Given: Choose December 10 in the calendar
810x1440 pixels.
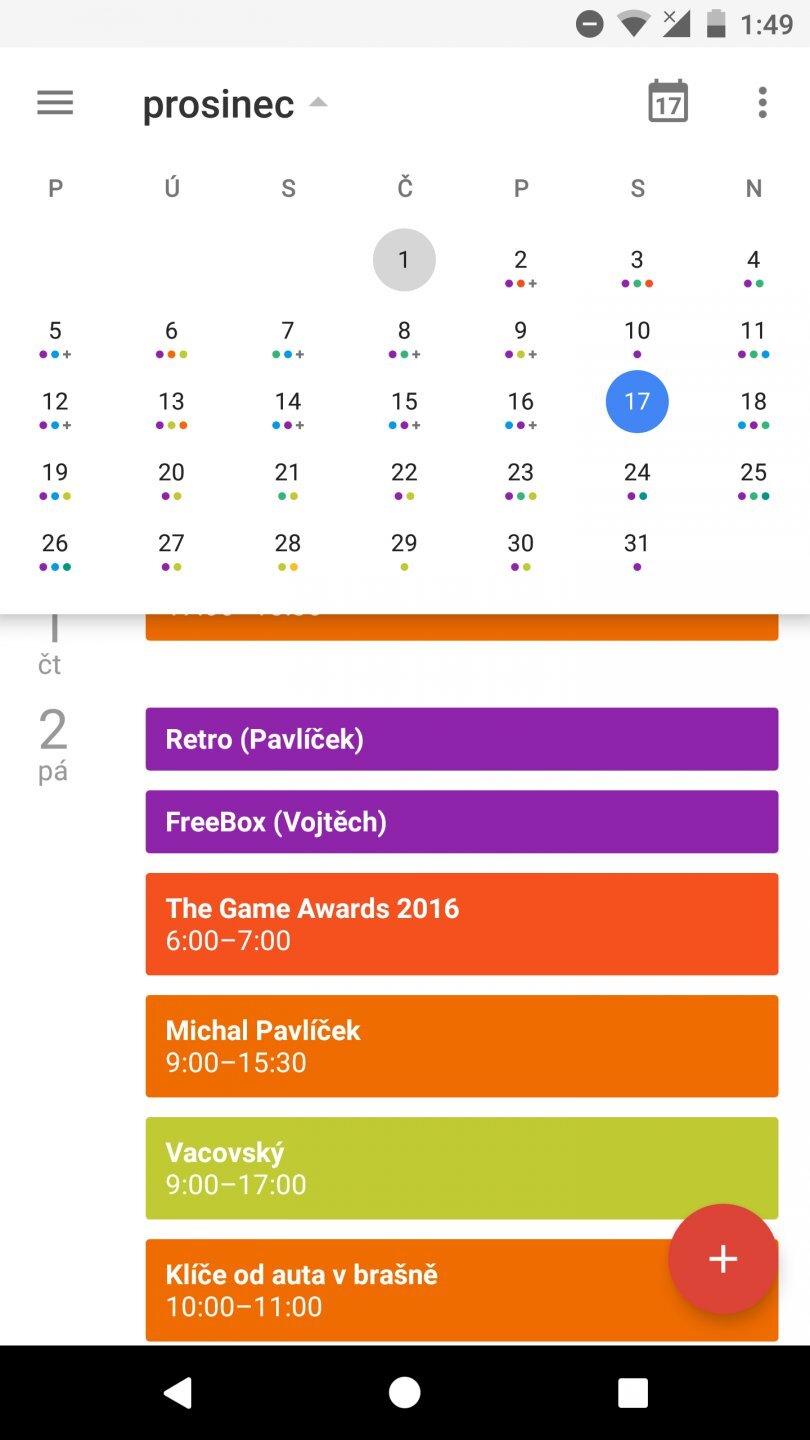Looking at the screenshot, I should [637, 331].
